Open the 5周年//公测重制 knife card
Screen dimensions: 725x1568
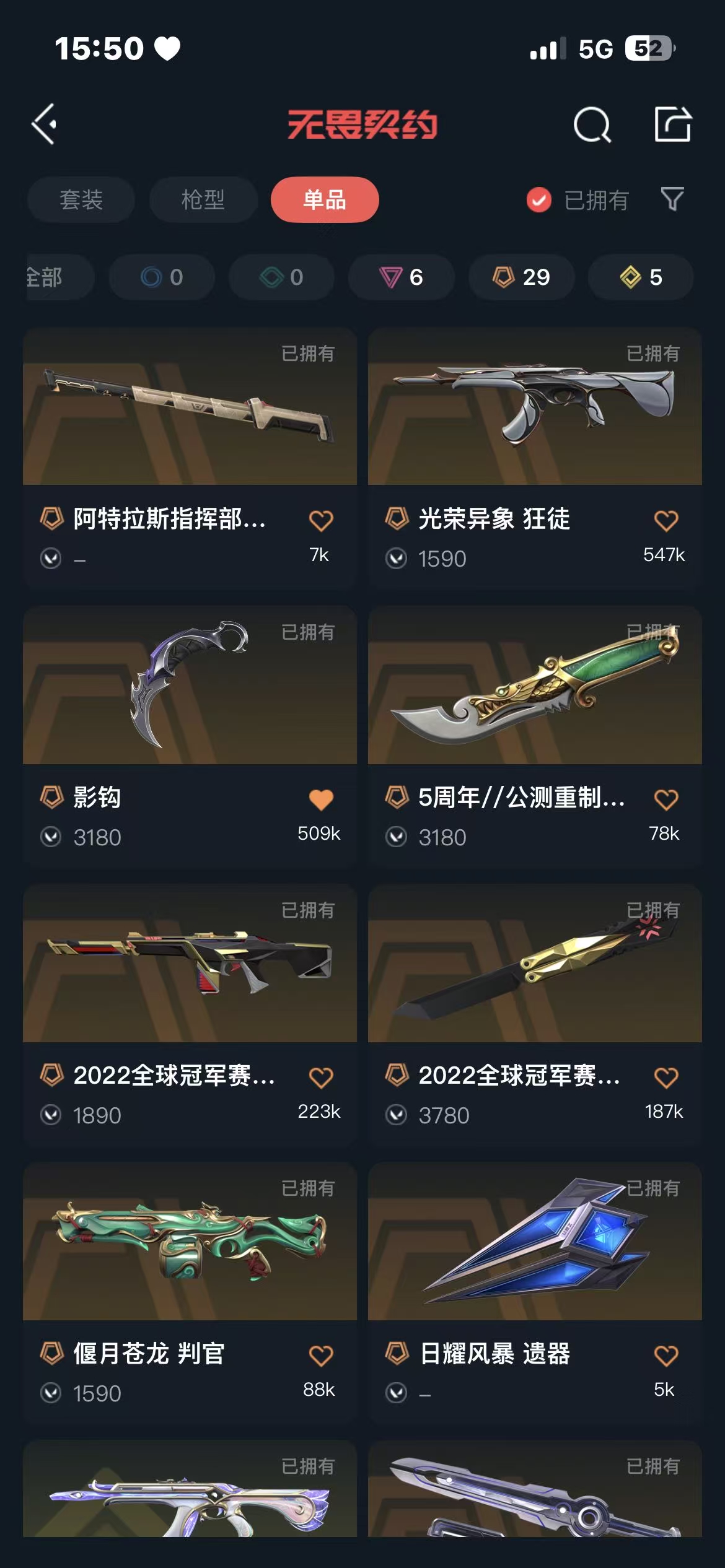tap(535, 736)
